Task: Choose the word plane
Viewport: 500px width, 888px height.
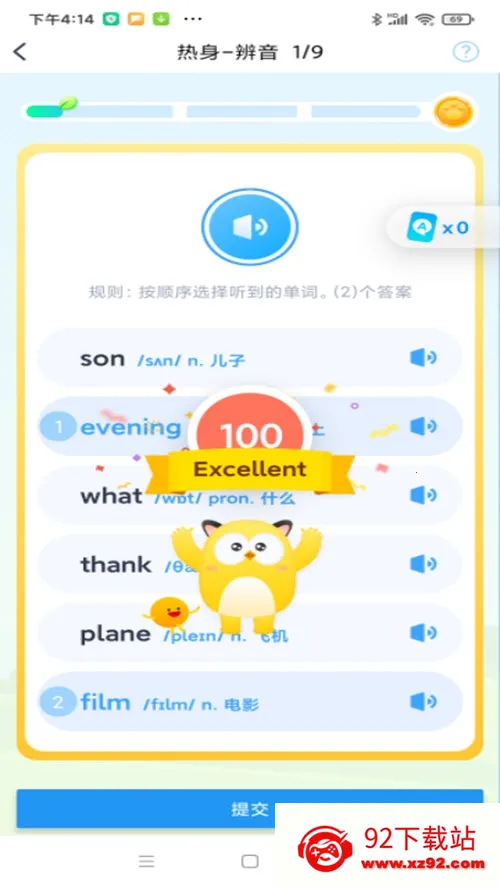Action: [250, 633]
